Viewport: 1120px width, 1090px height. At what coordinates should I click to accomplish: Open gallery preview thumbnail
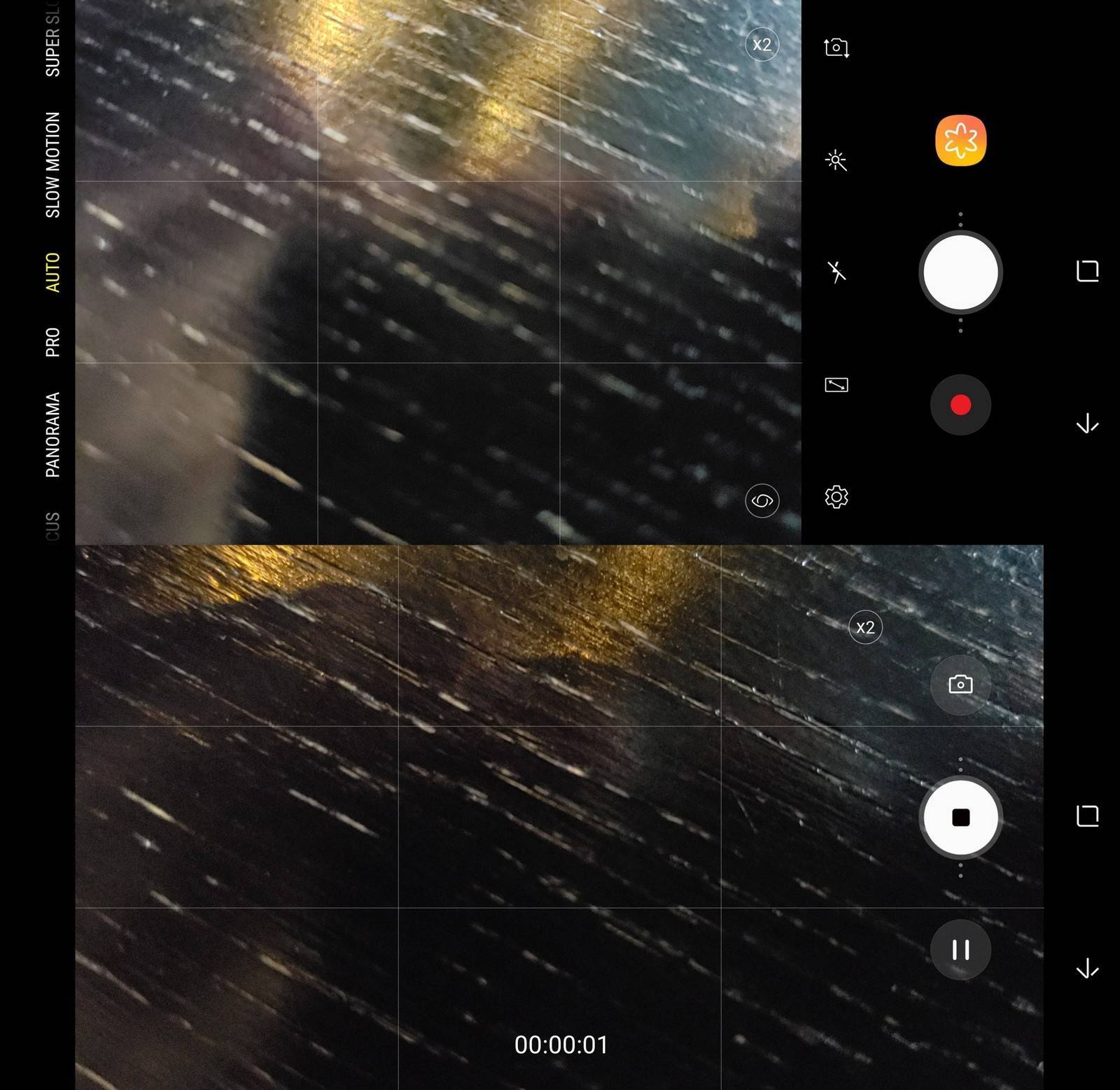coord(960,141)
